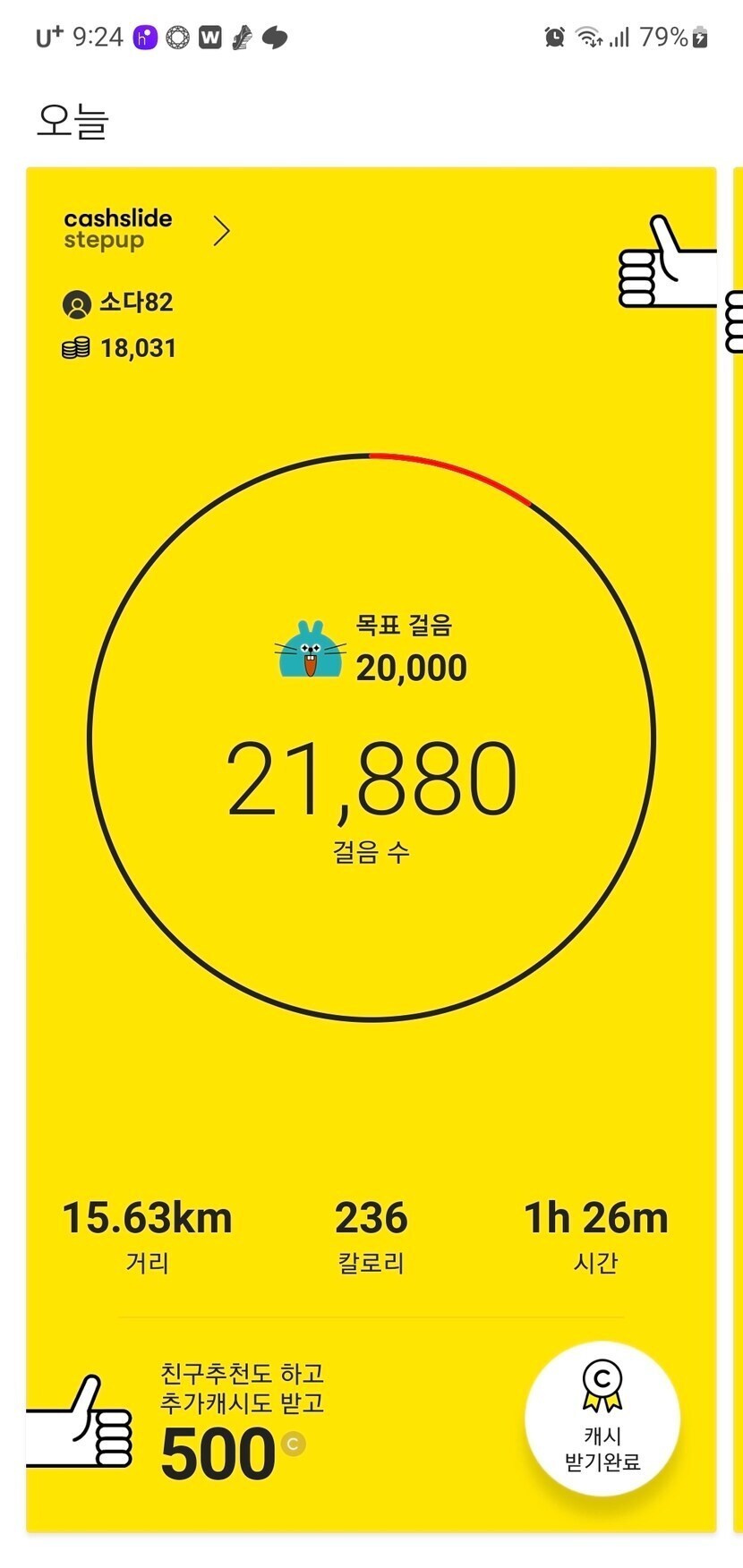View the 18,031 cash balance
Viewport: 743px width, 1568px height.
[119, 348]
